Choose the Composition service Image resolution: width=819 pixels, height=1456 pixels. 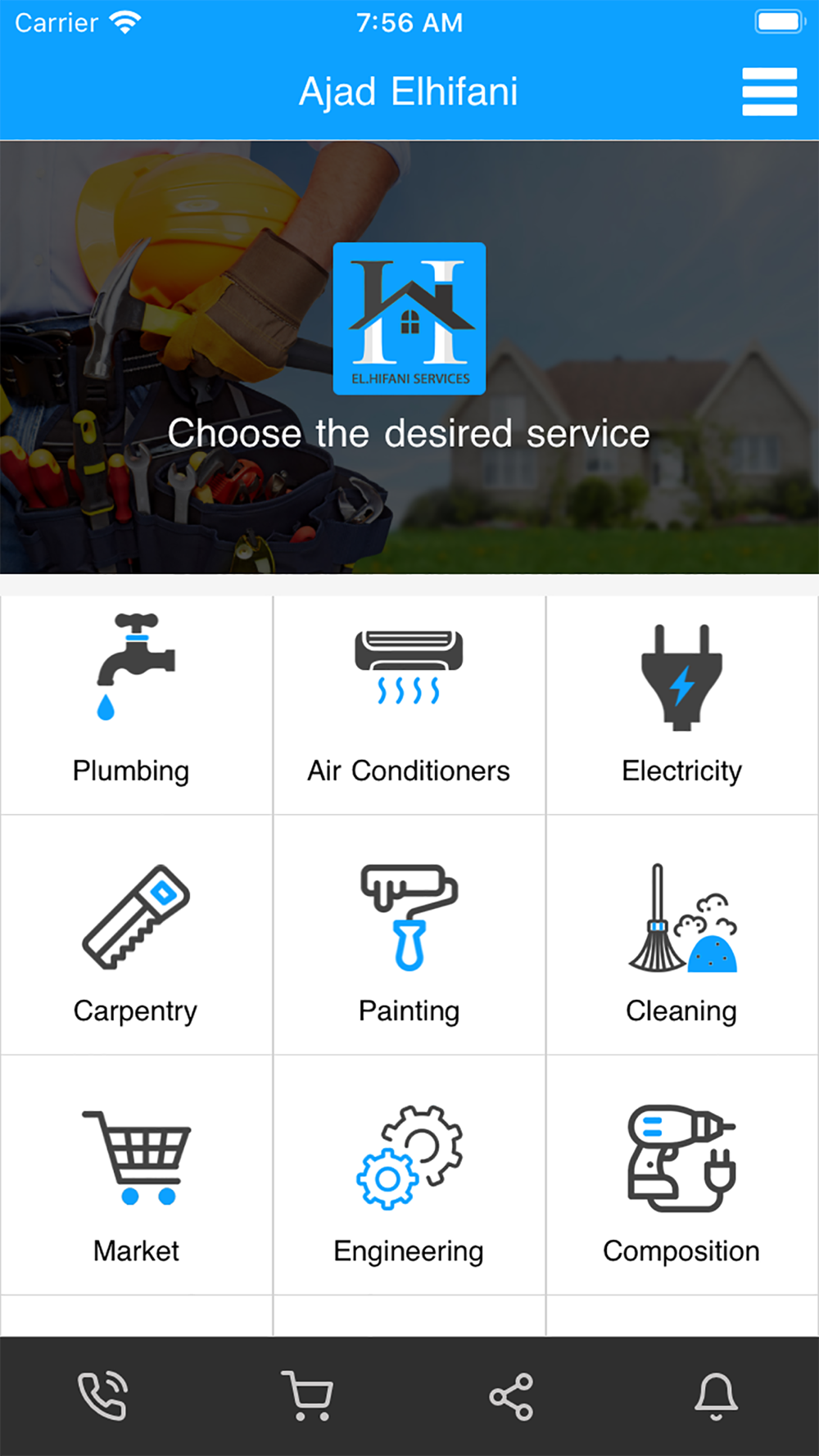point(681,1175)
